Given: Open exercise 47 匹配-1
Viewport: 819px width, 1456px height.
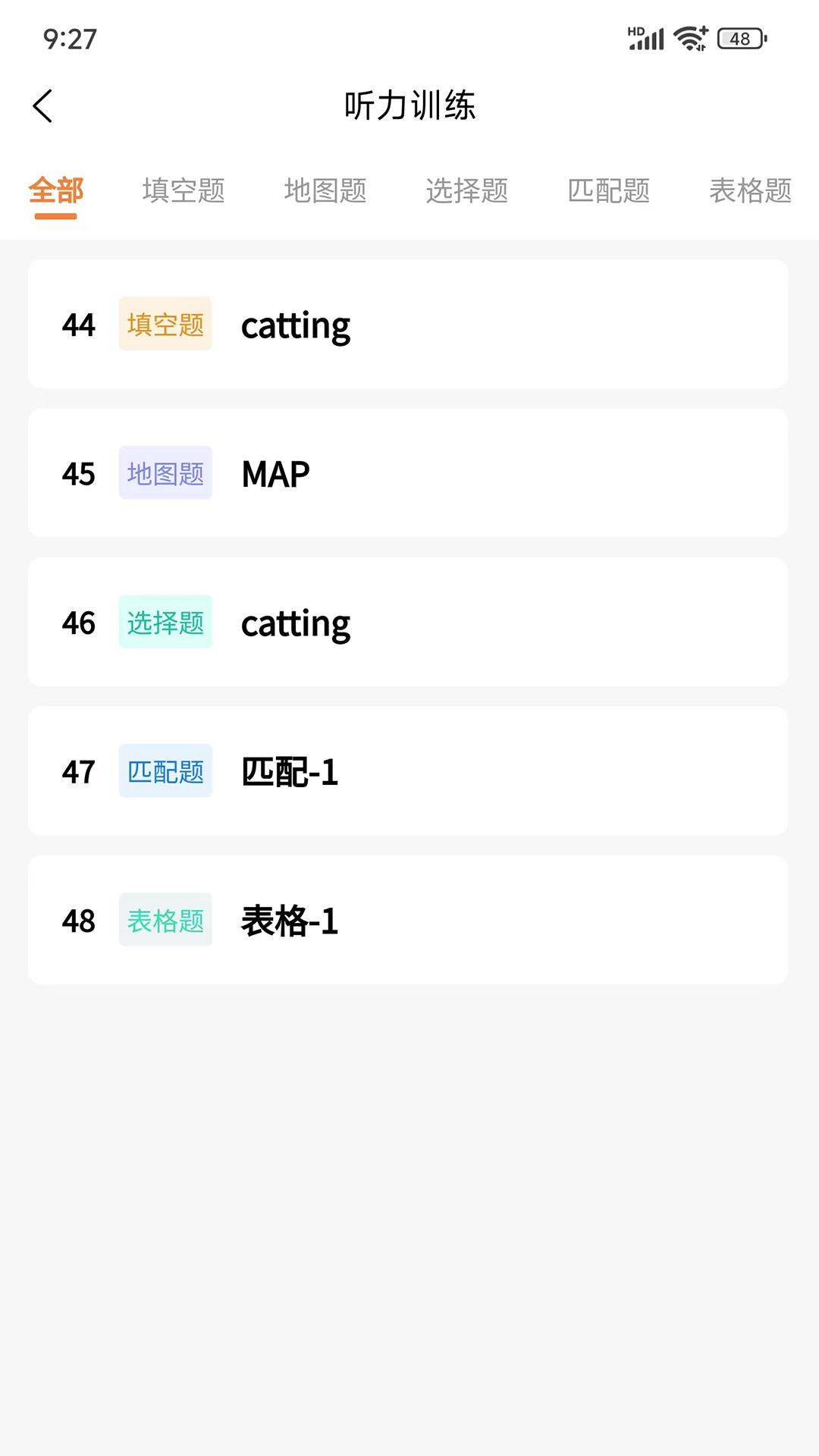Looking at the screenshot, I should pyautogui.click(x=408, y=771).
